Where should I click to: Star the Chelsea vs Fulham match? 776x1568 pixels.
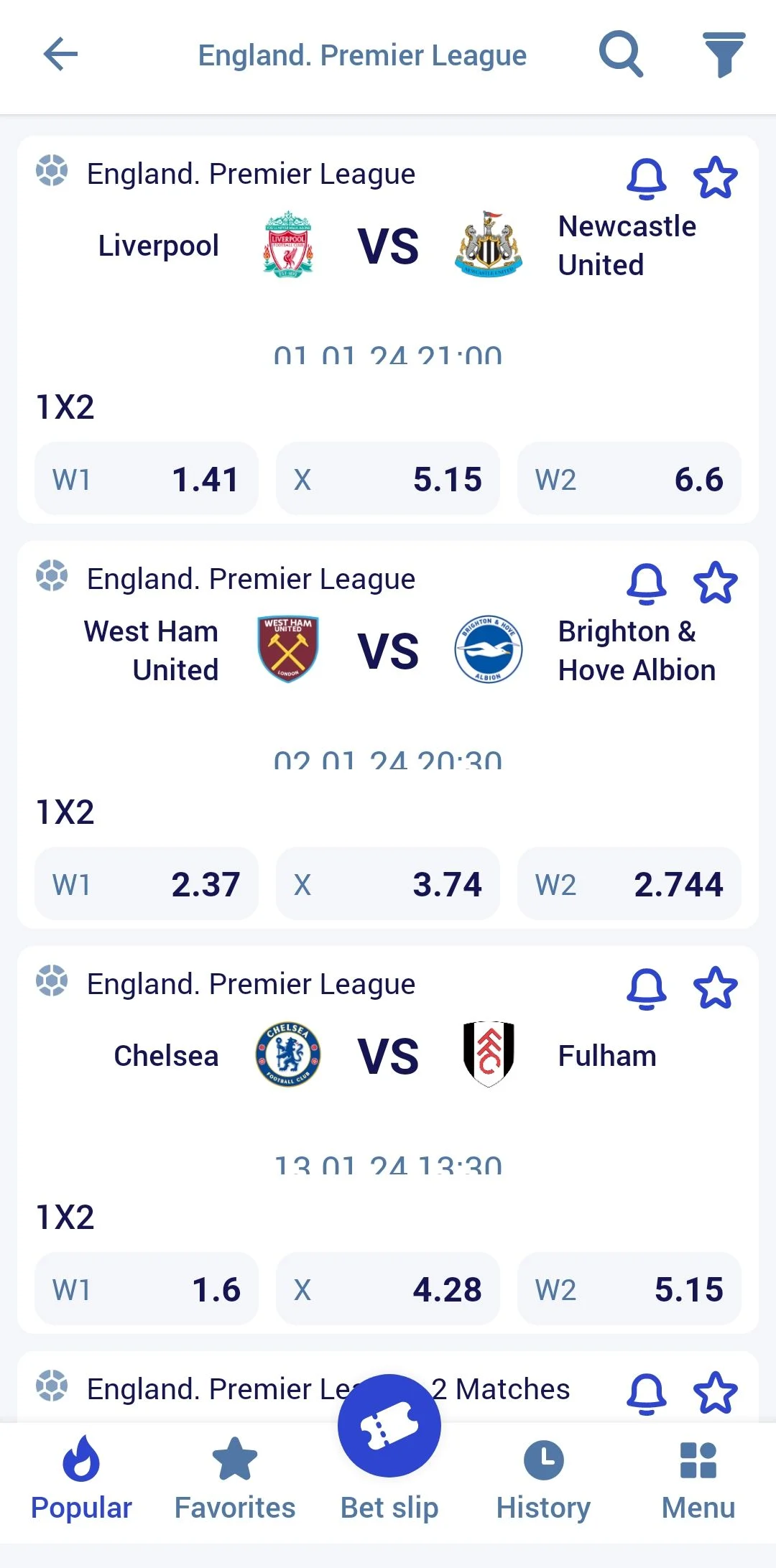coord(716,988)
